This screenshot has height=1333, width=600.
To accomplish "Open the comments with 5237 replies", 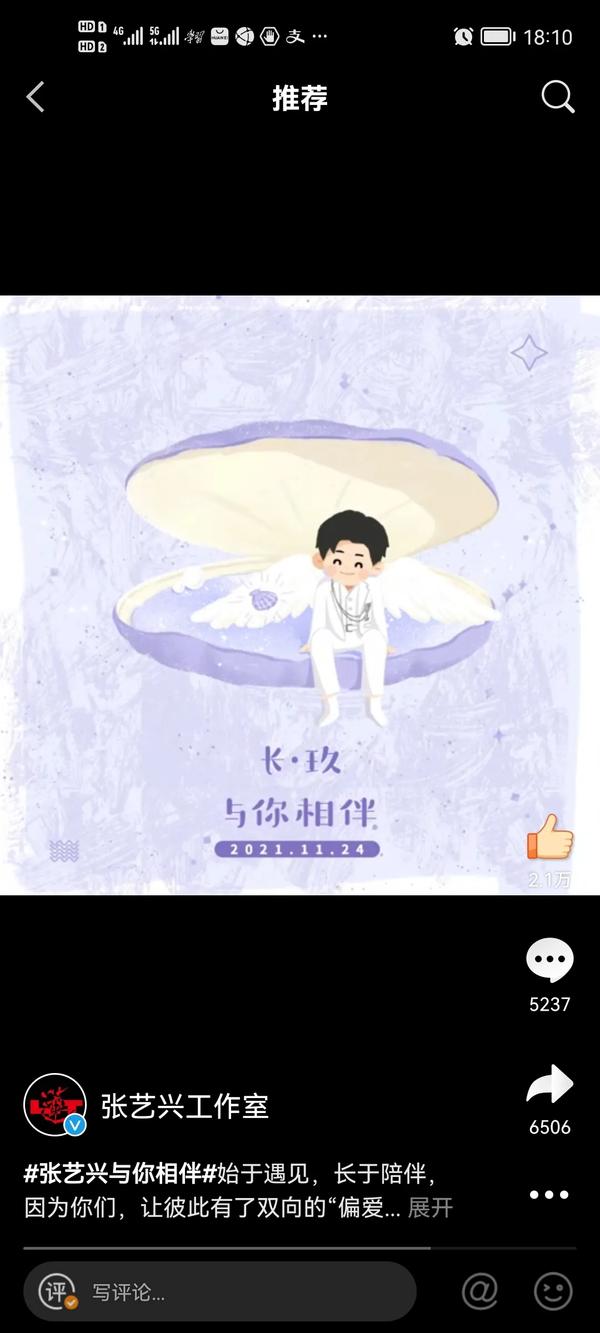I will coord(550,960).
